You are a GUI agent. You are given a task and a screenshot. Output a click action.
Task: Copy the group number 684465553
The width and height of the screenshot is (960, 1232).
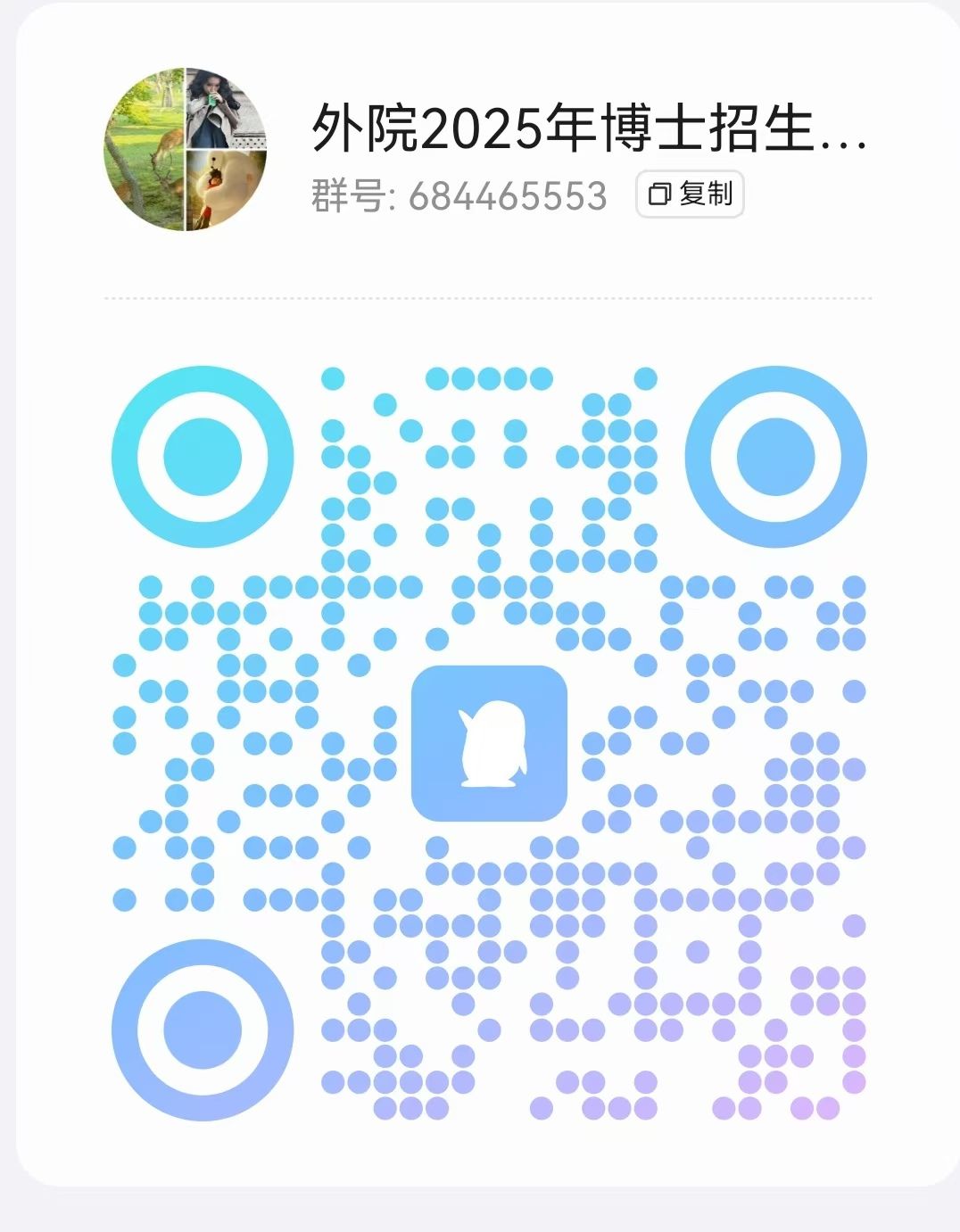pyautogui.click(x=690, y=194)
